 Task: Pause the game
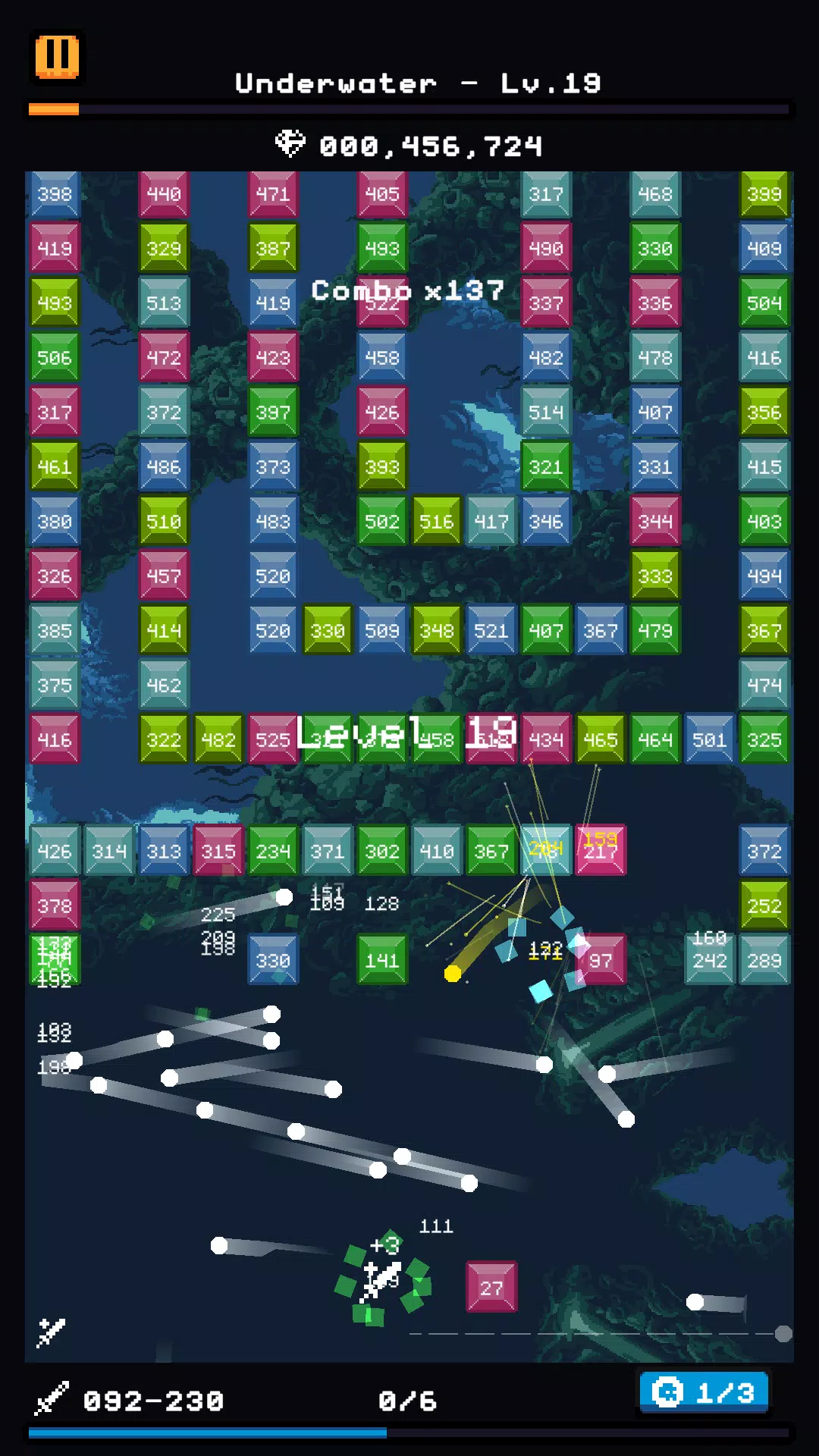57,57
